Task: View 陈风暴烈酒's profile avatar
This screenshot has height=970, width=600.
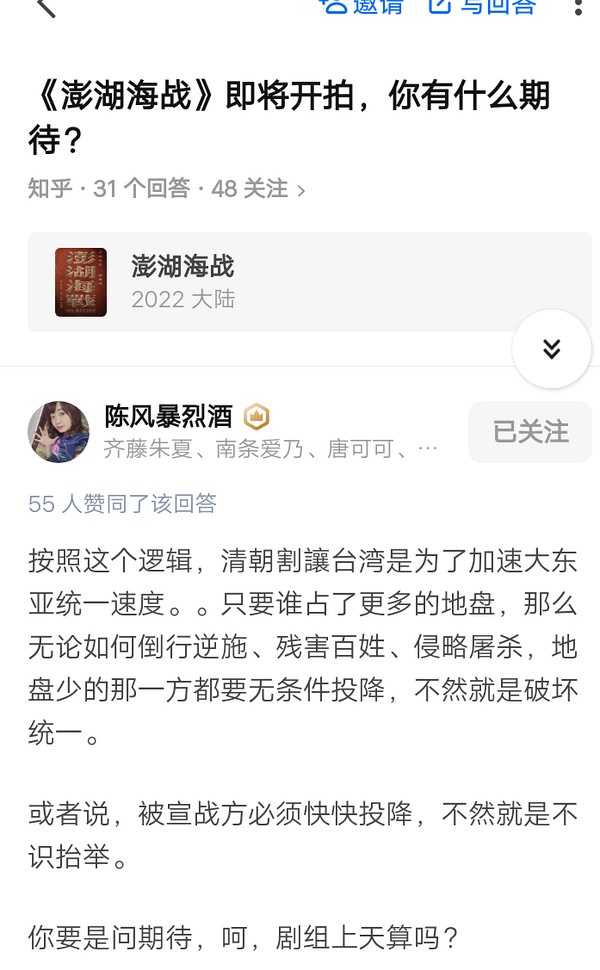Action: 58,432
